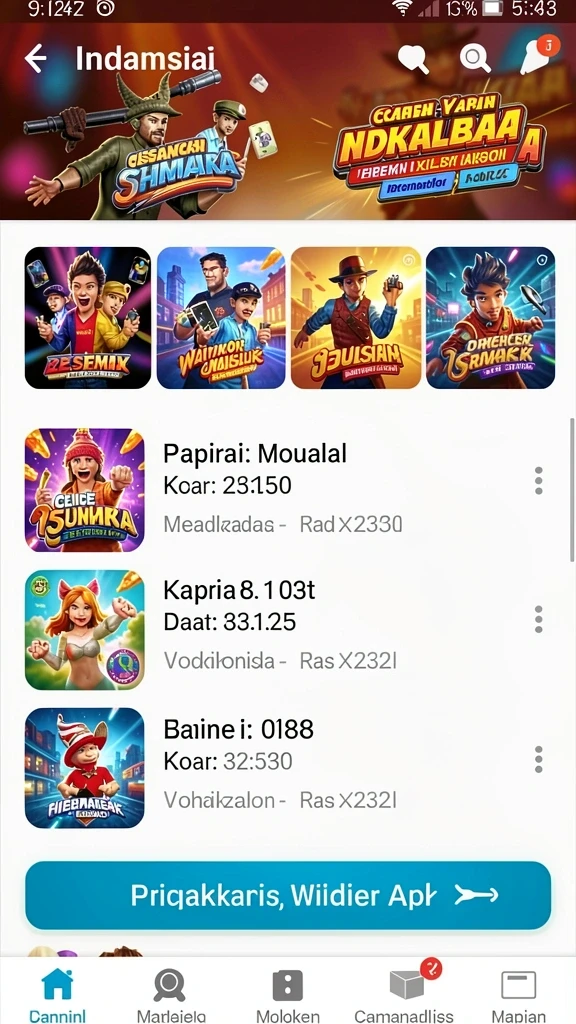
Task: Open the heart favorites icon in the header
Action: (x=413, y=58)
